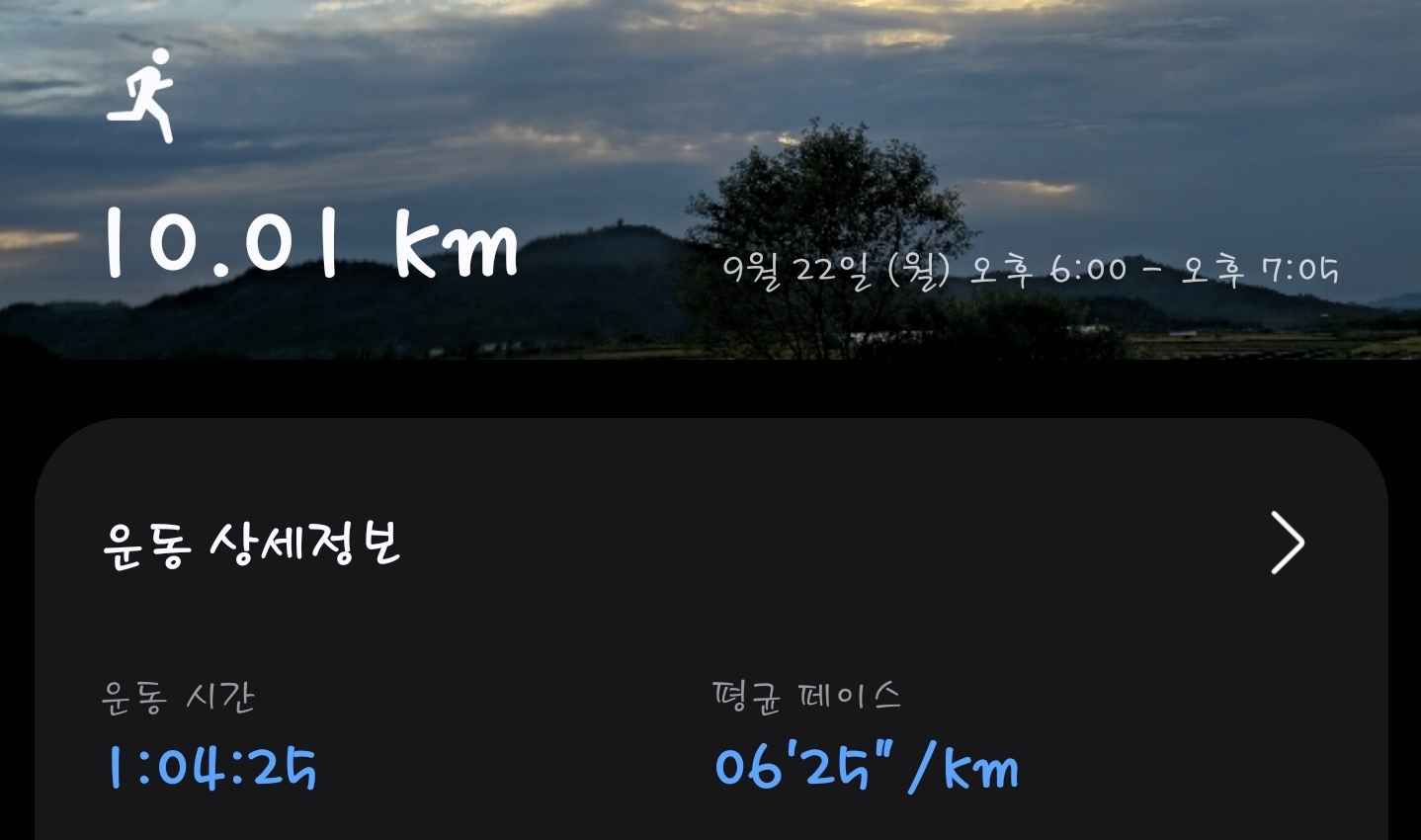This screenshot has width=1421, height=840.
Task: Open 운동 상세정보 details via chevron
Action: tap(1287, 543)
